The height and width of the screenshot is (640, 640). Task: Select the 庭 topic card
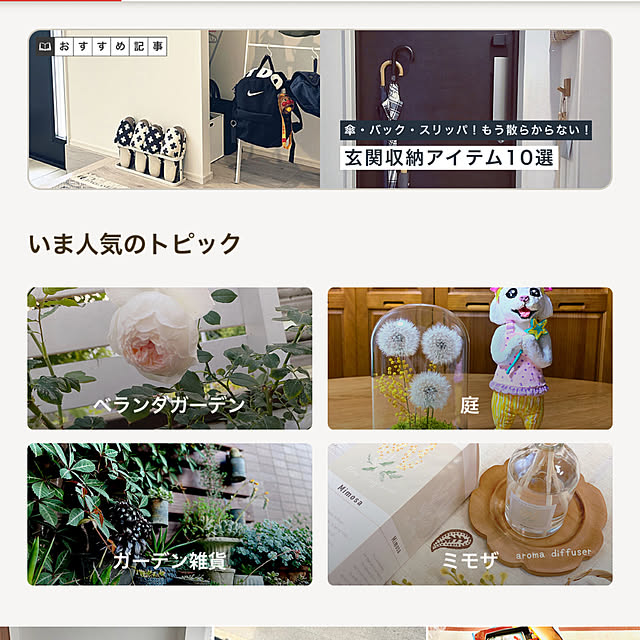(x=470, y=359)
